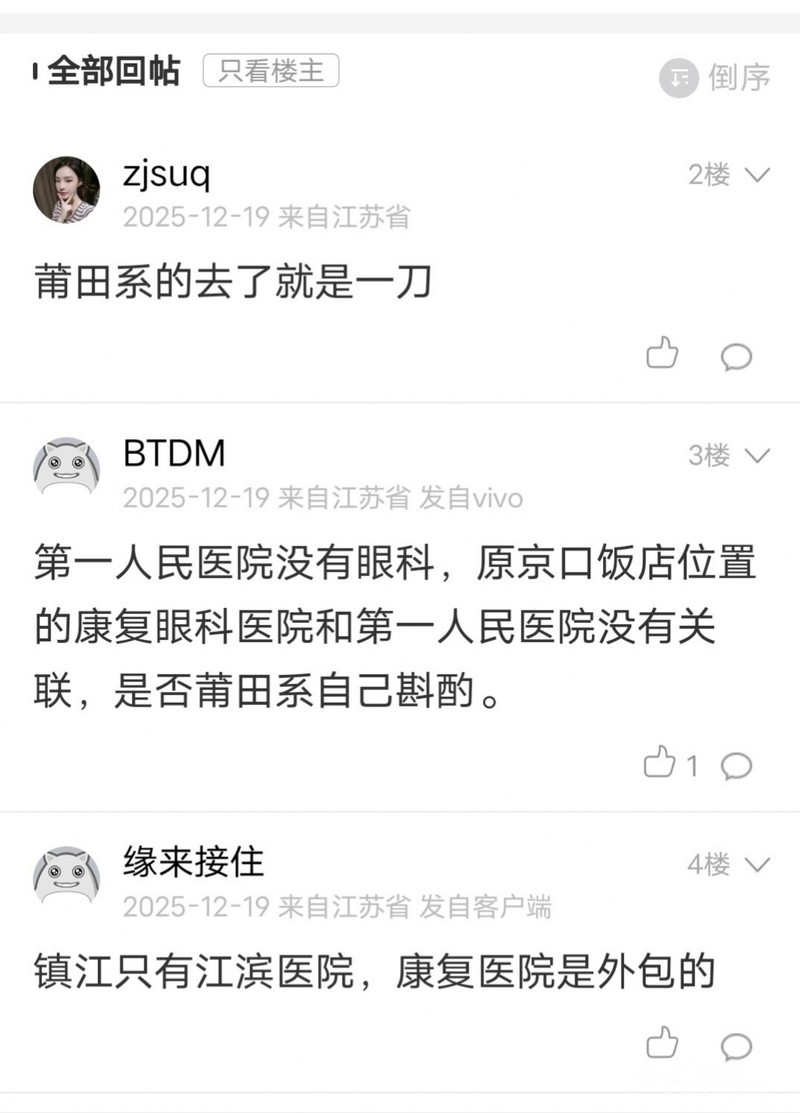The image size is (800, 1113).
Task: Open the username zjsuq
Action: [167, 175]
